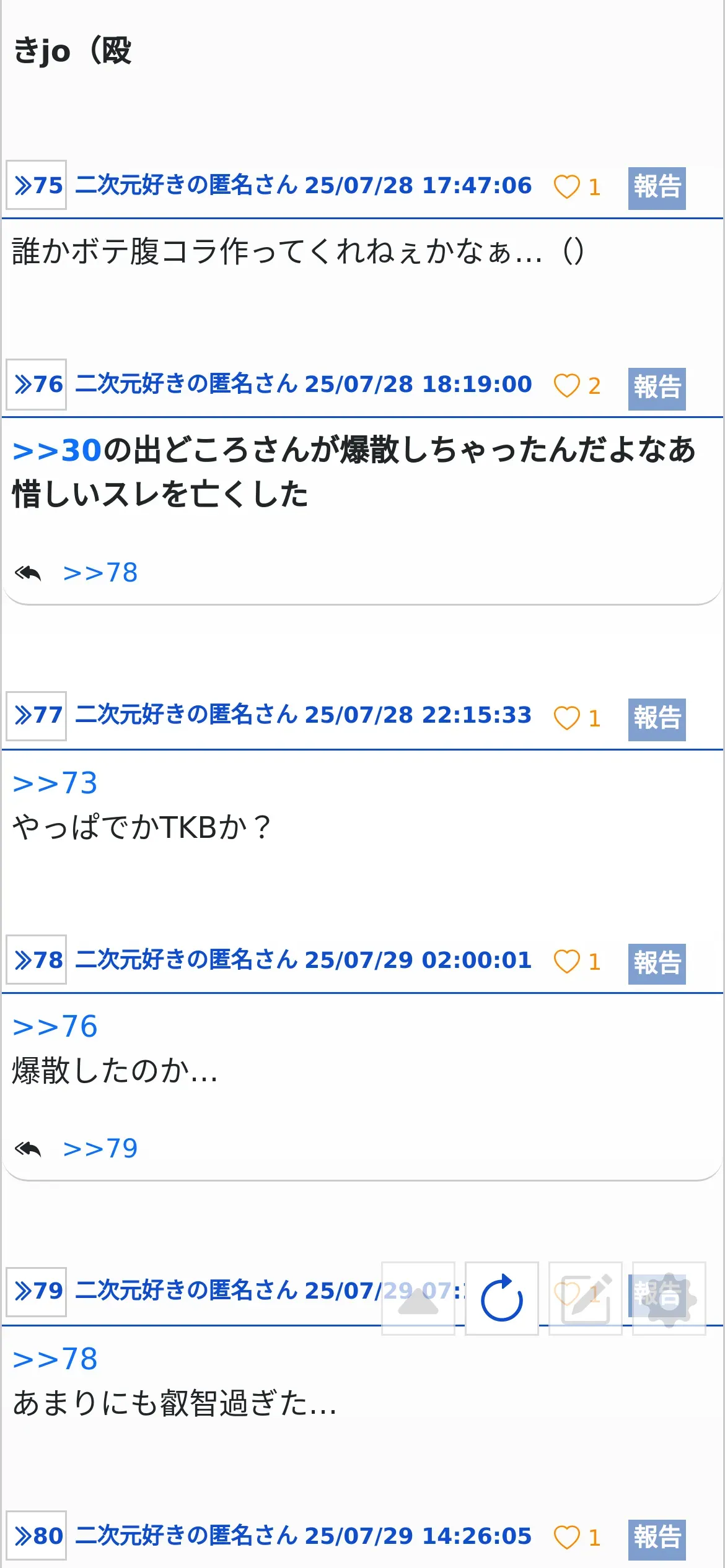Like post 80 with the heart
This screenshot has height=1568, width=725.
(566, 1537)
